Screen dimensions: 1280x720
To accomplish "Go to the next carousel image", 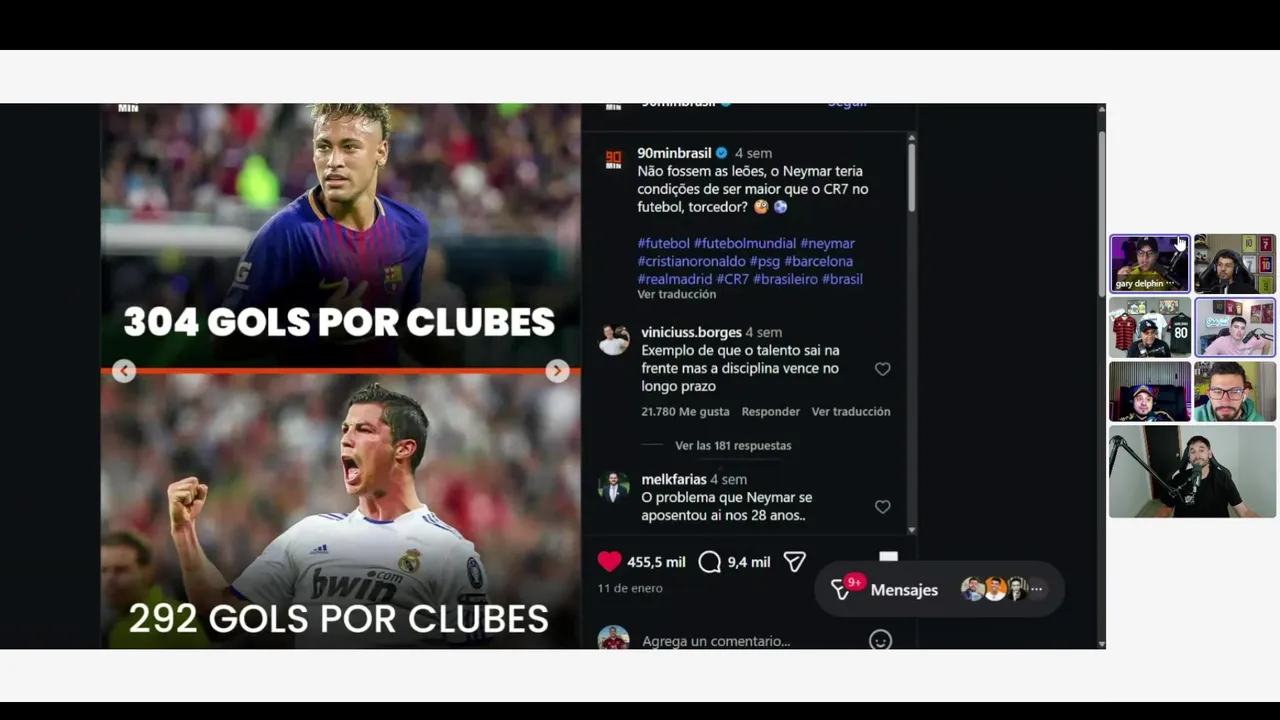I will tap(557, 371).
